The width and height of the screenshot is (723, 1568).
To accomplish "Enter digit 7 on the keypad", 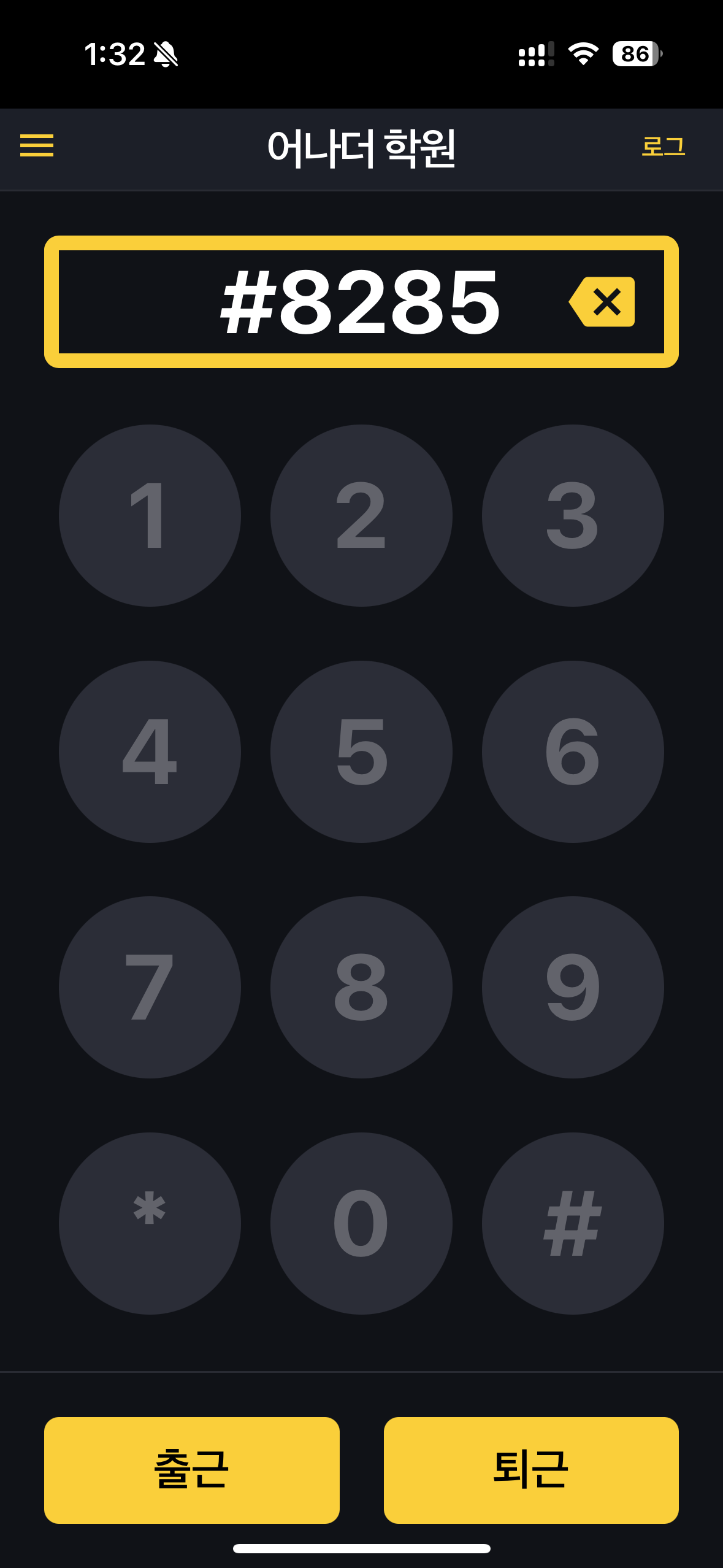I will (x=150, y=987).
